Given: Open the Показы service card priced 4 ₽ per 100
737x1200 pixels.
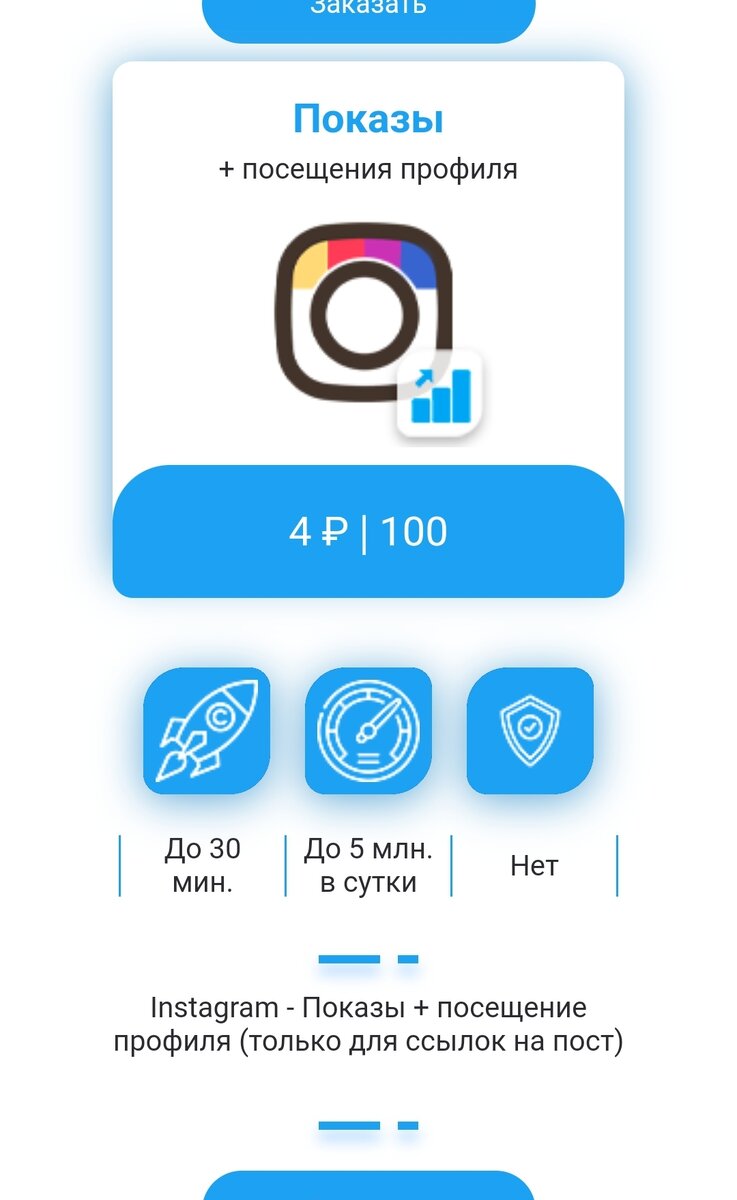Looking at the screenshot, I should 368,330.
